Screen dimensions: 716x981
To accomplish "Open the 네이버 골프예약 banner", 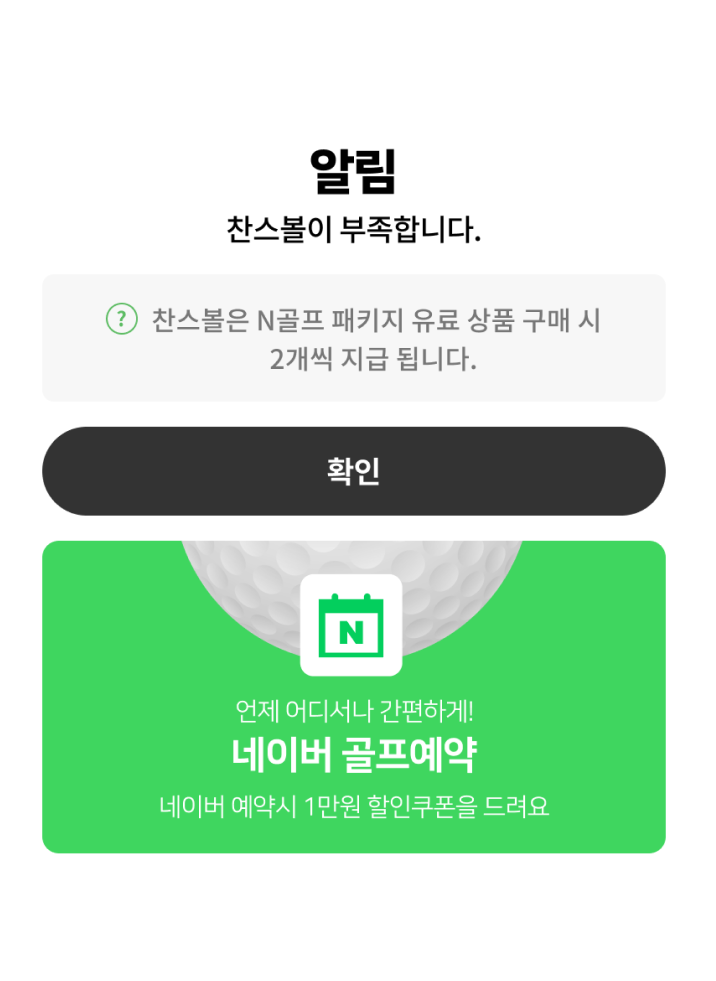I will (x=353, y=697).
